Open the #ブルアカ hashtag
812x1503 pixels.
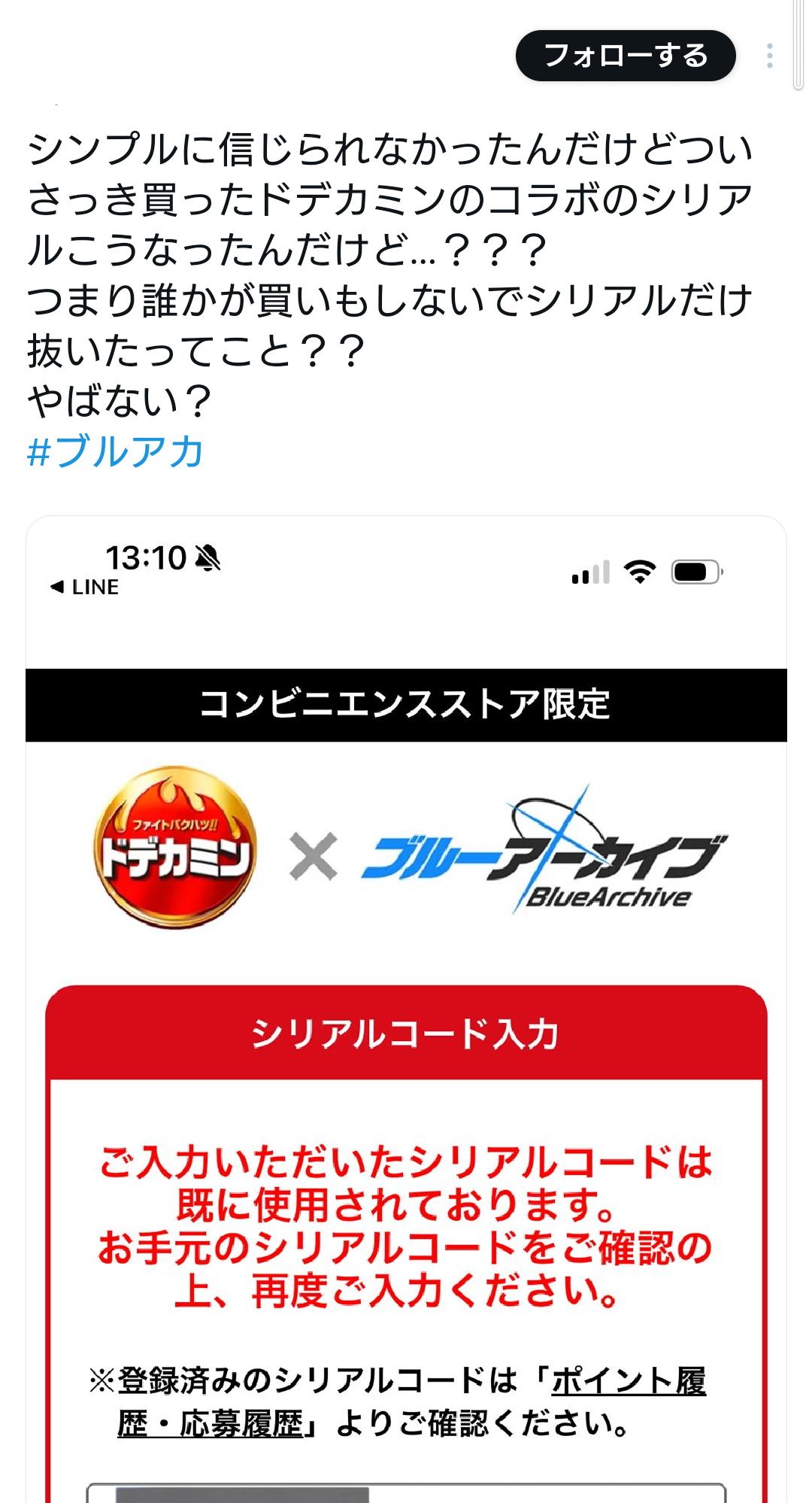point(115,451)
